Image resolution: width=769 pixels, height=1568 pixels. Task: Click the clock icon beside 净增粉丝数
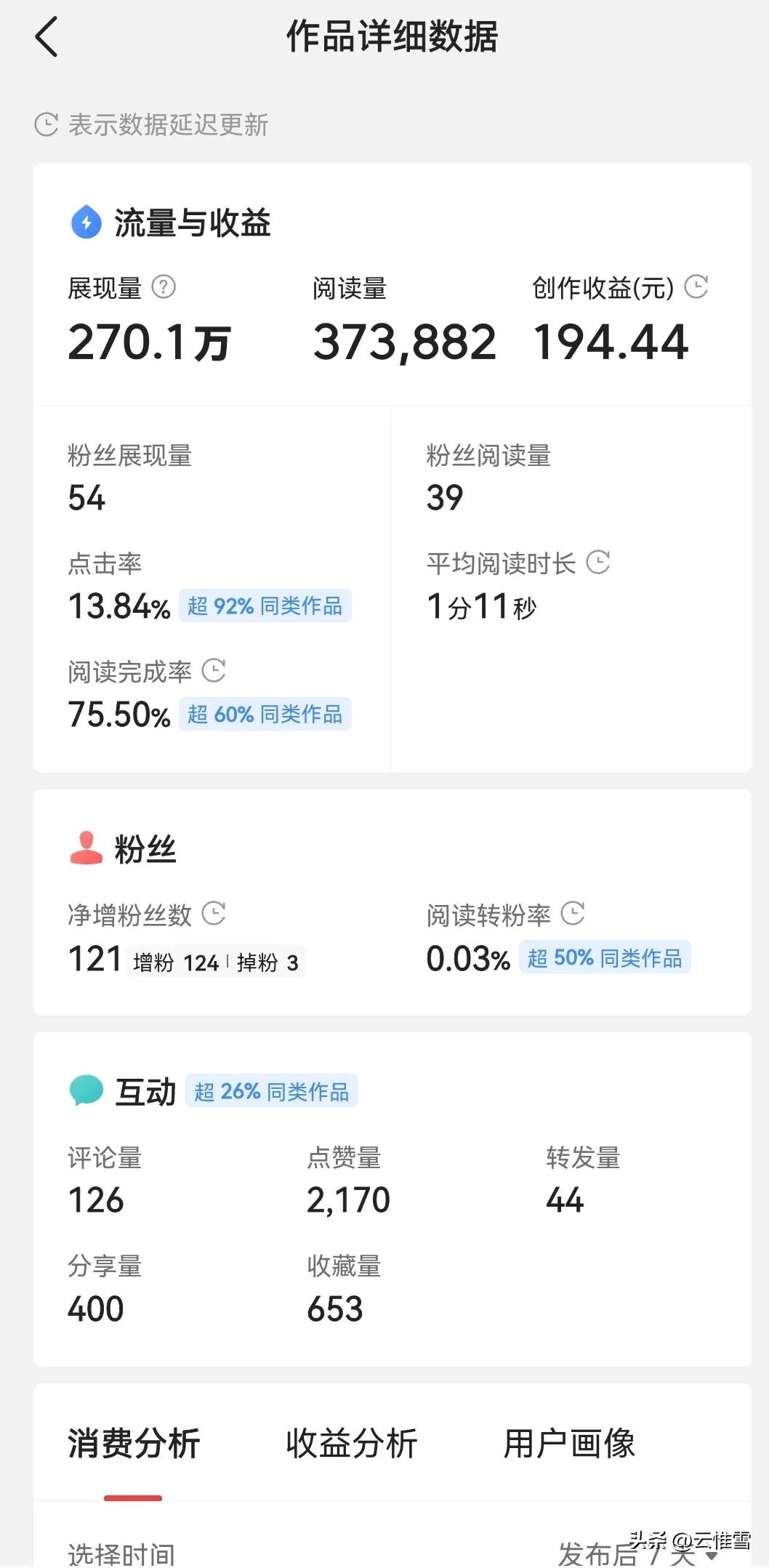(x=213, y=914)
